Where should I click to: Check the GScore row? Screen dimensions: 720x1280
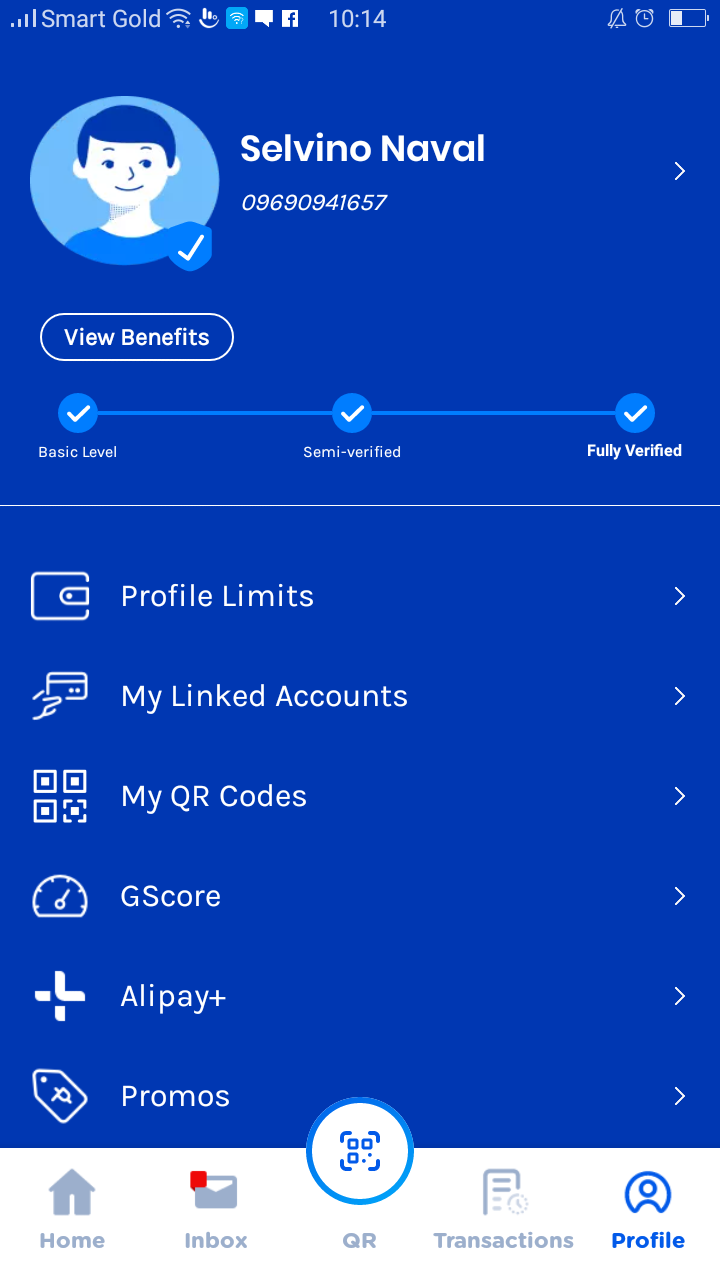360,896
